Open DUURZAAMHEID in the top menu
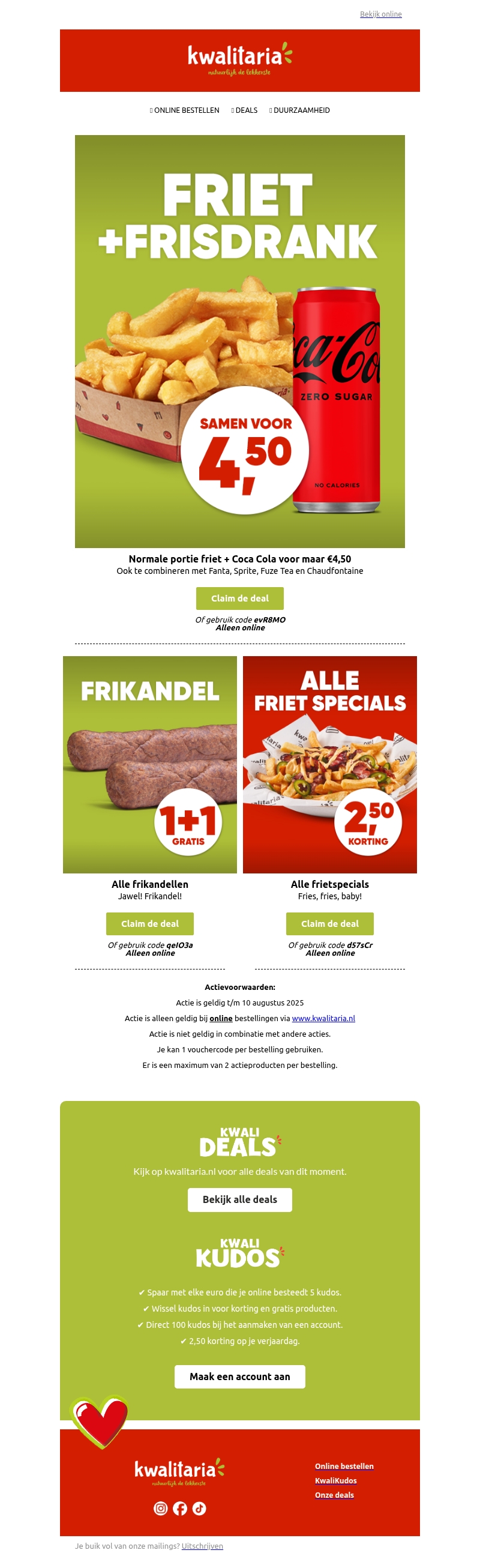Viewport: 480px width, 1568px height. [301, 111]
